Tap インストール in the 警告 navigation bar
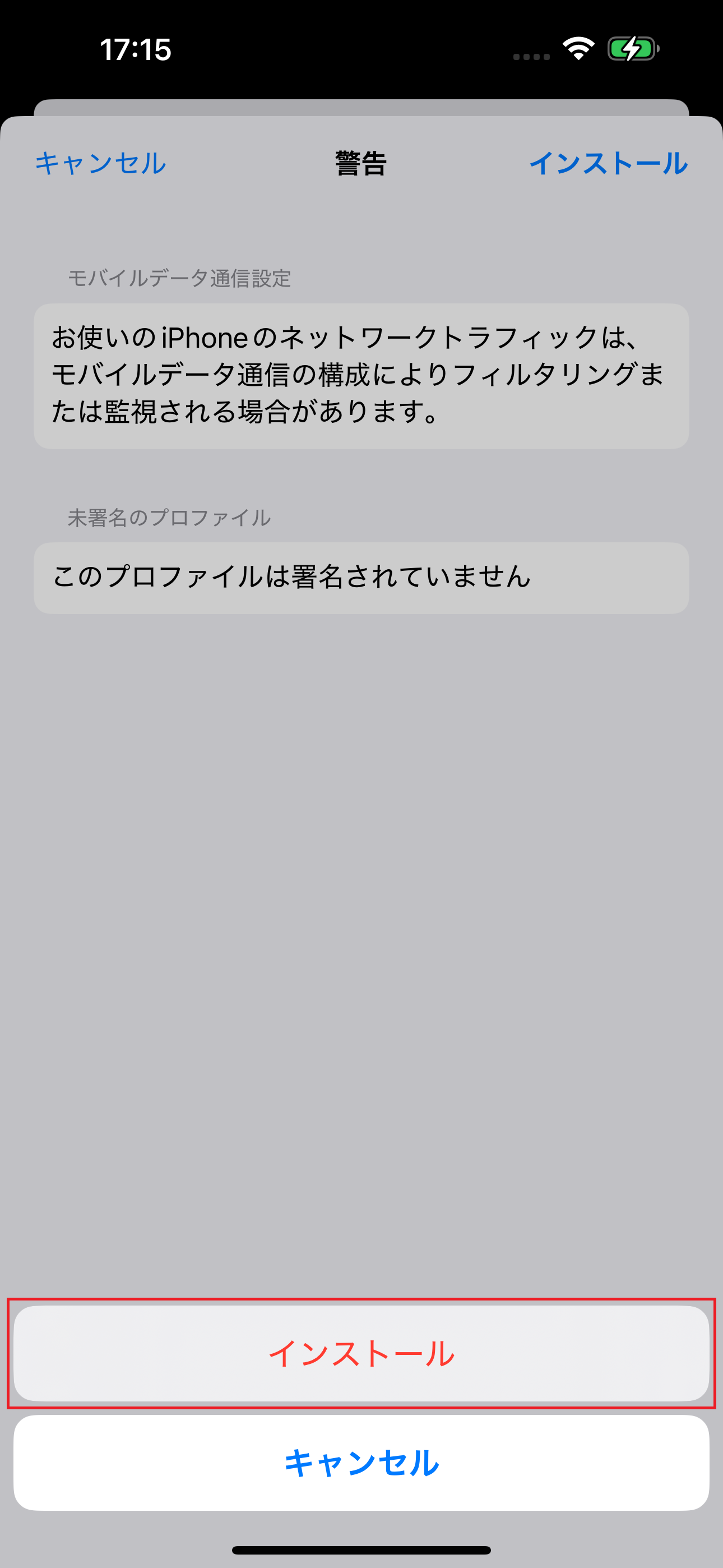Image resolution: width=723 pixels, height=1568 pixels. click(x=608, y=163)
